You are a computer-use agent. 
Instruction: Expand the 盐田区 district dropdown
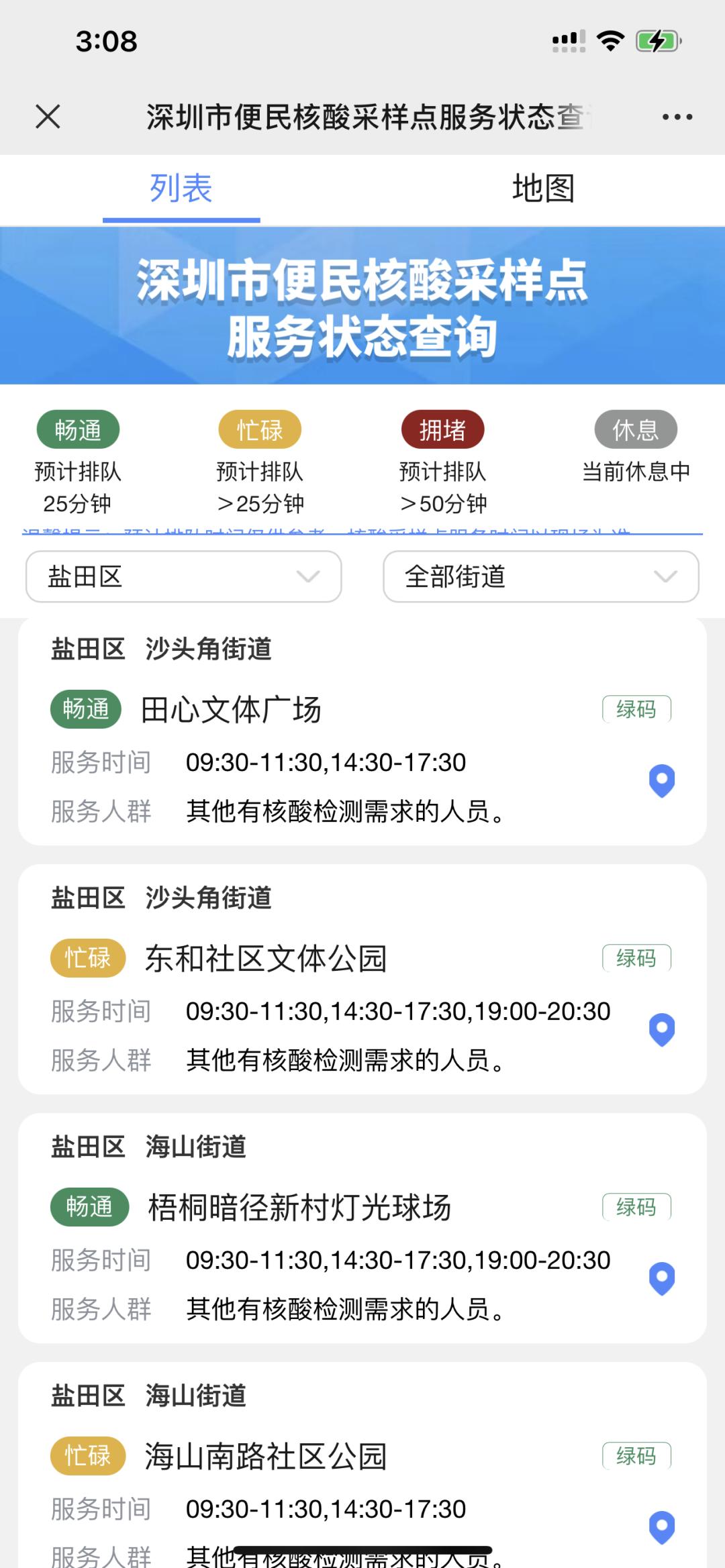point(183,576)
